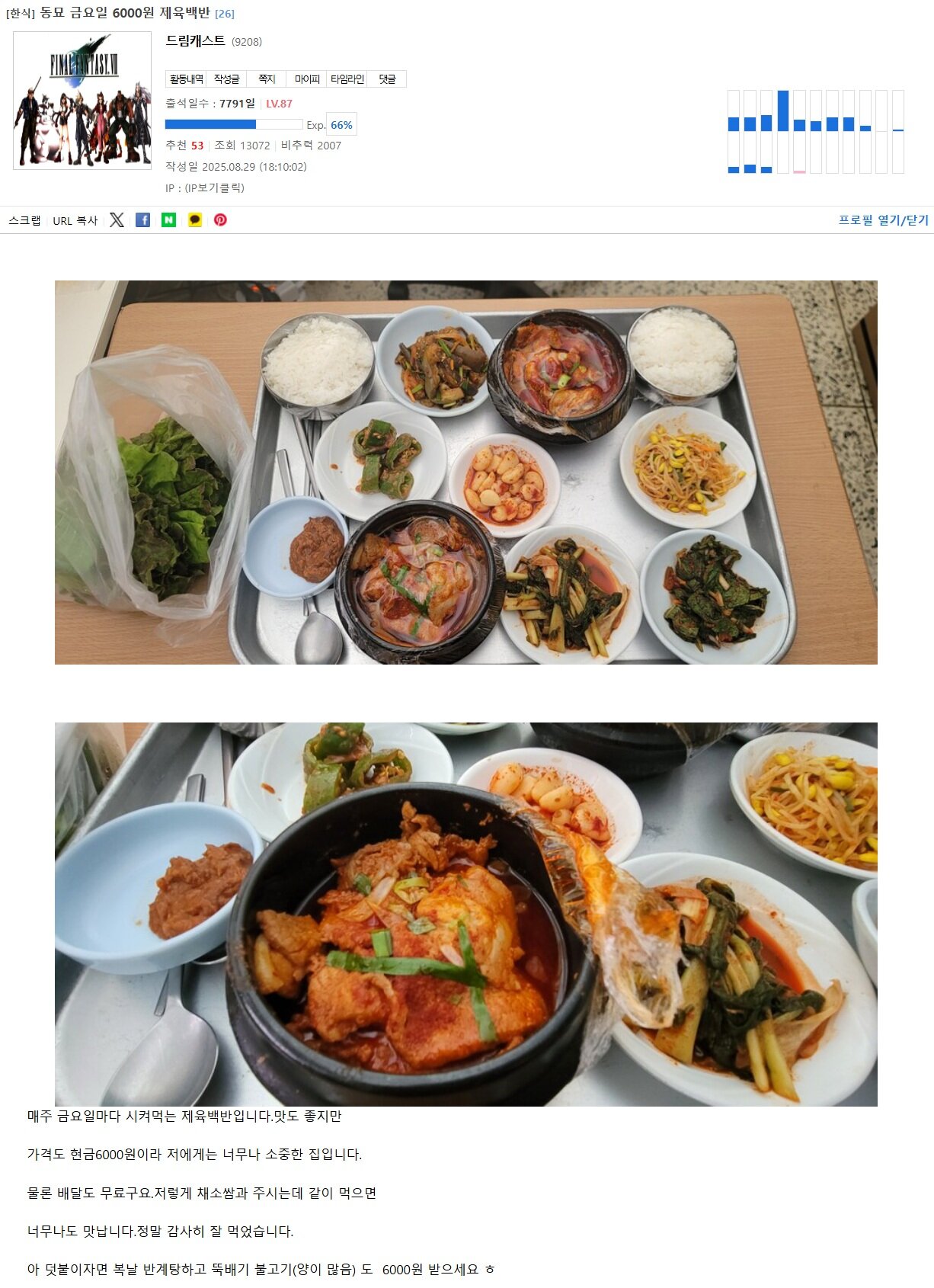Screen dimensions: 934x1288
Task: Open the 드림캐스트 username profile
Action: (195, 40)
